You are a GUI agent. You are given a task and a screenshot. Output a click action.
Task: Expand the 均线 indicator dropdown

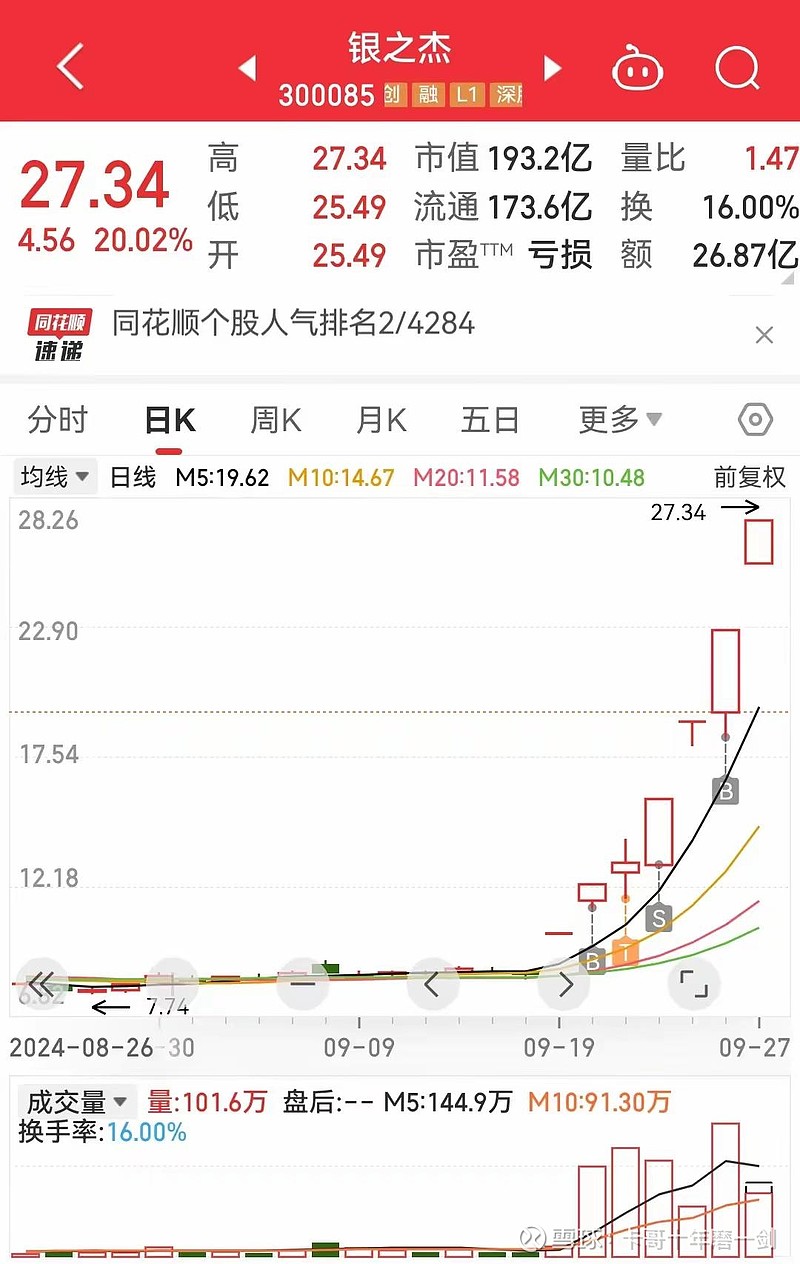[54, 478]
